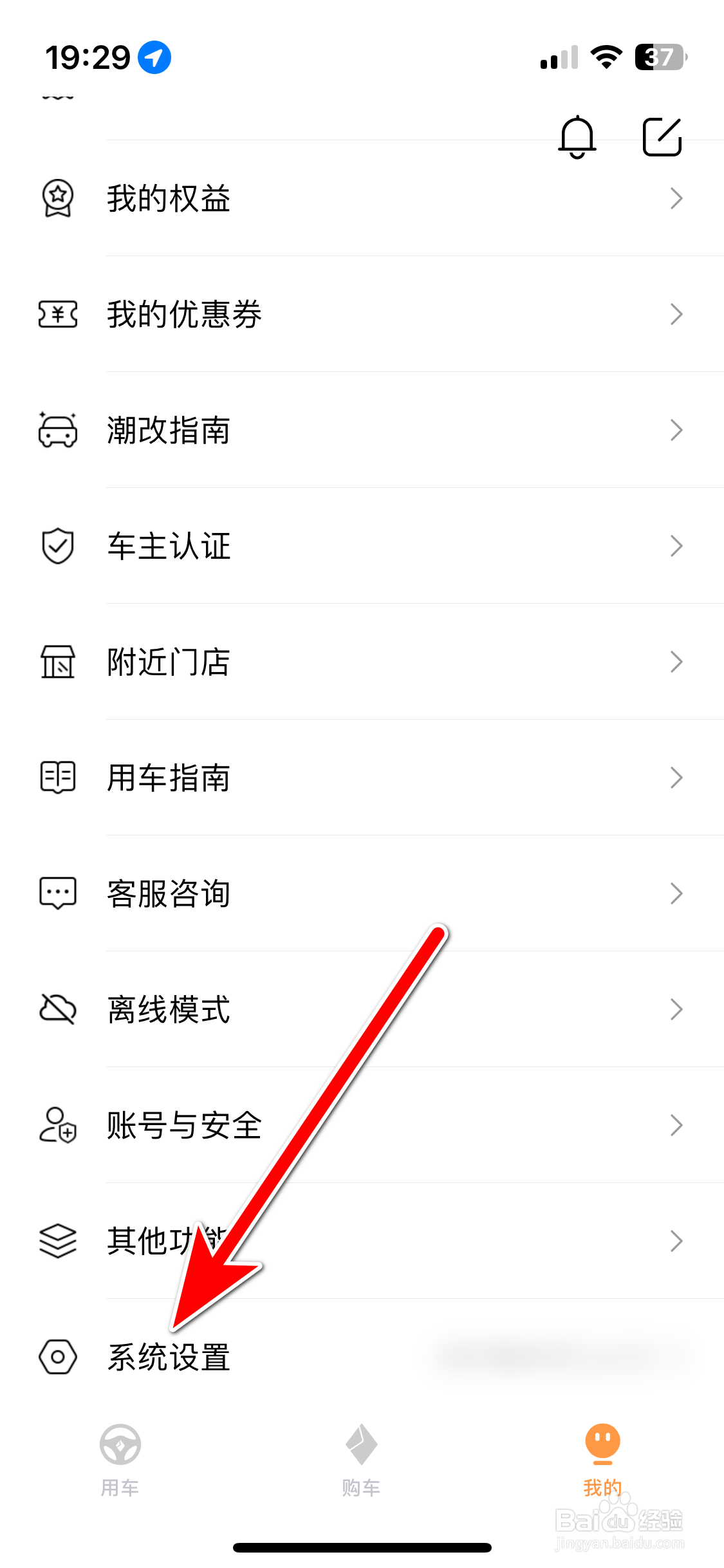
Task: Click the edit/compose icon at top right
Action: pos(662,137)
